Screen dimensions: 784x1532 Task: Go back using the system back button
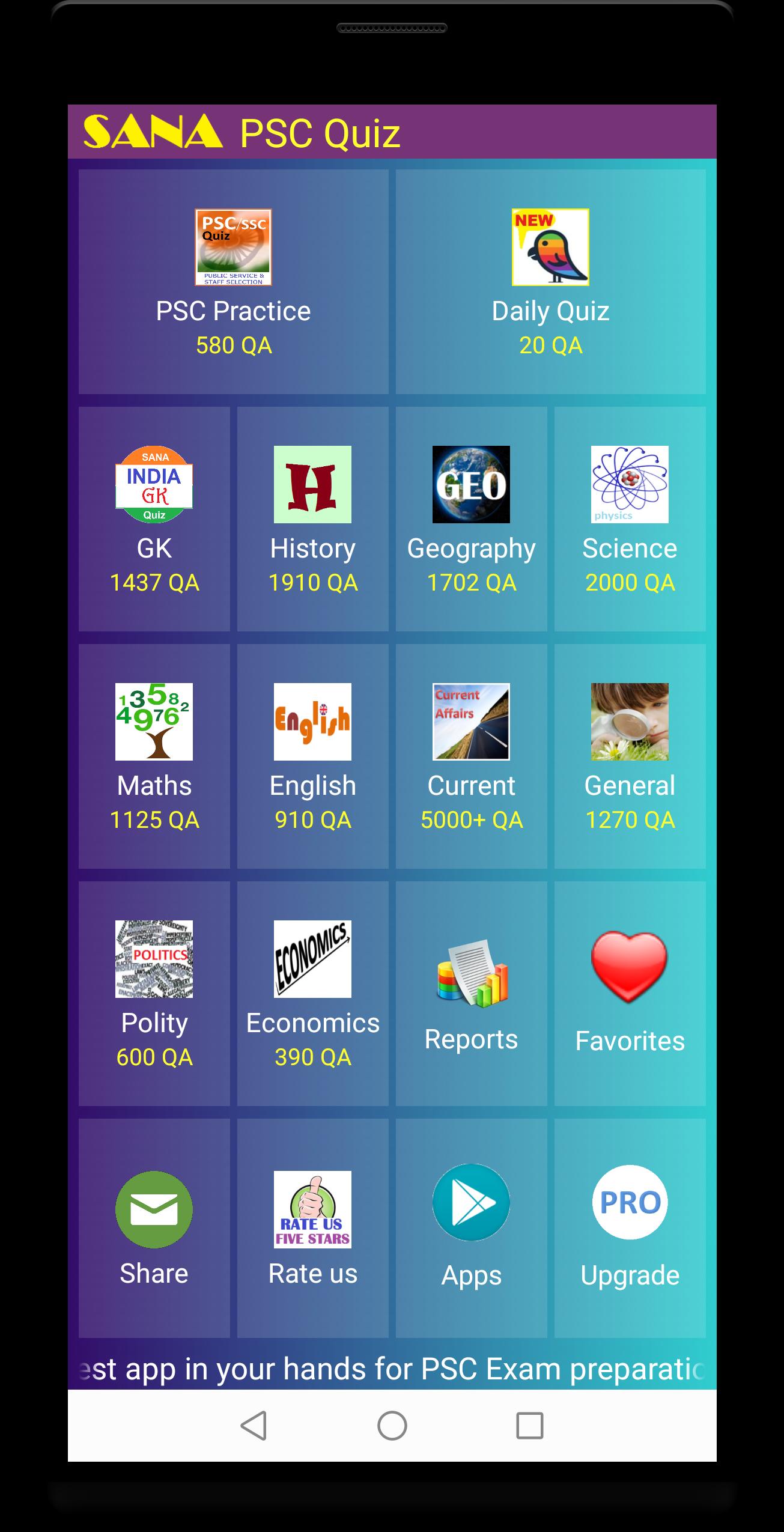point(254,1426)
